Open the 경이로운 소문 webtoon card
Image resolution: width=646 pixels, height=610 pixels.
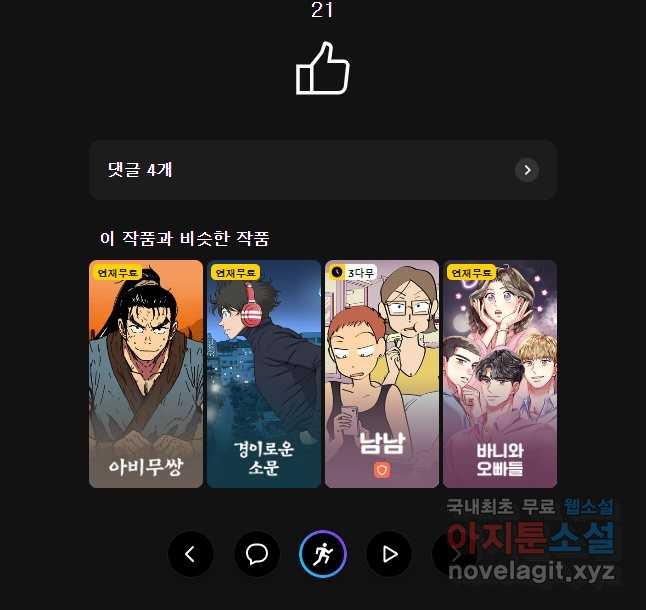264,374
